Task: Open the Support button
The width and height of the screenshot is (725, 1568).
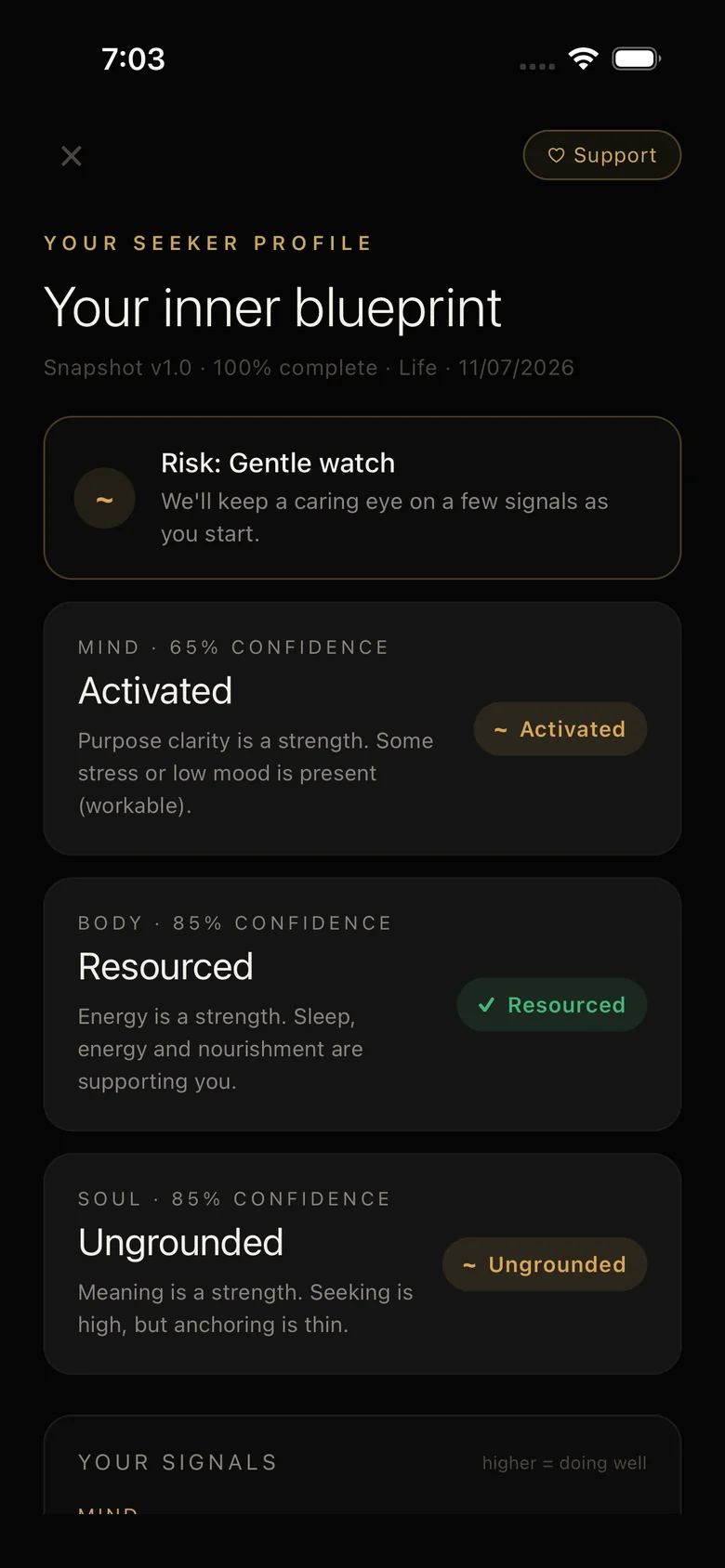Action: click(x=602, y=155)
